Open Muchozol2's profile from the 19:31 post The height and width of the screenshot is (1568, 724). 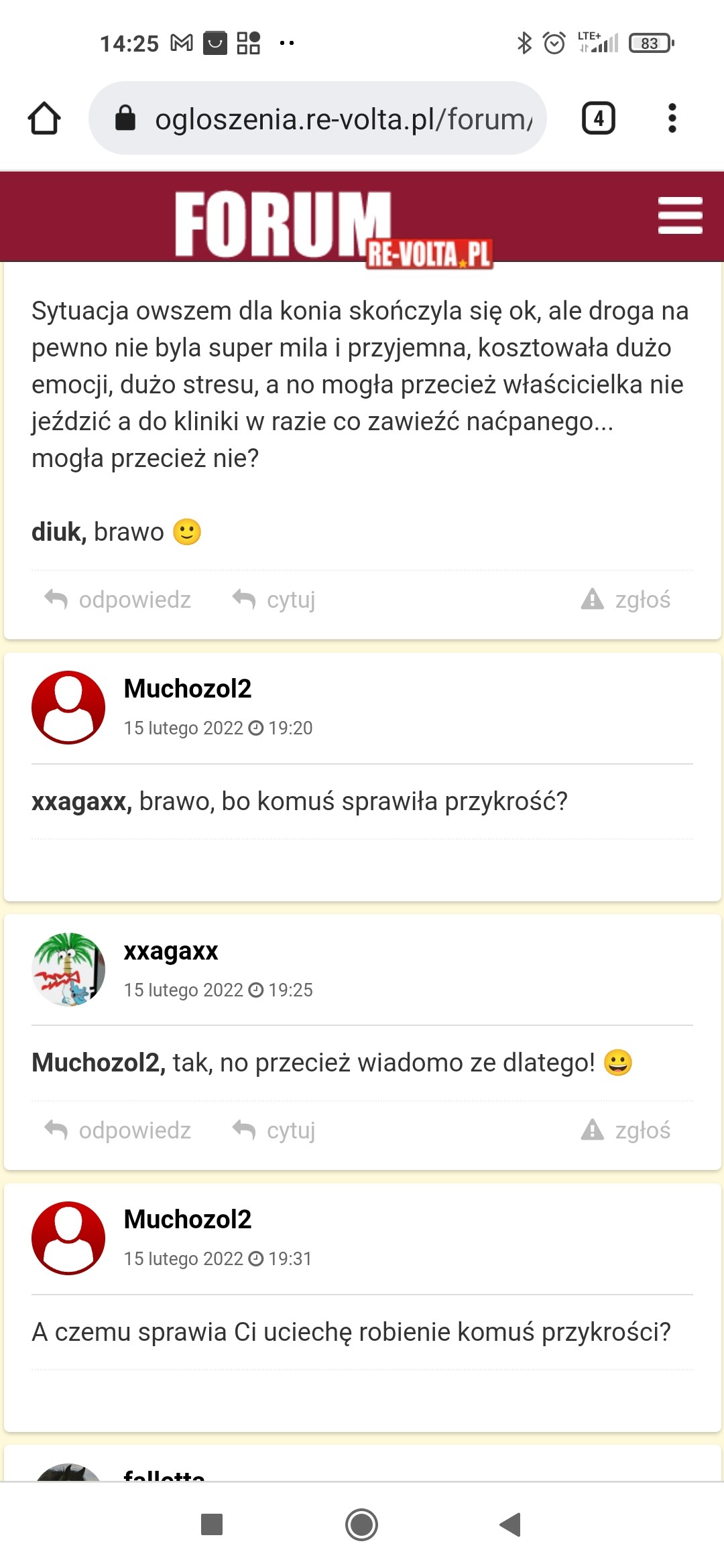coord(188,1220)
